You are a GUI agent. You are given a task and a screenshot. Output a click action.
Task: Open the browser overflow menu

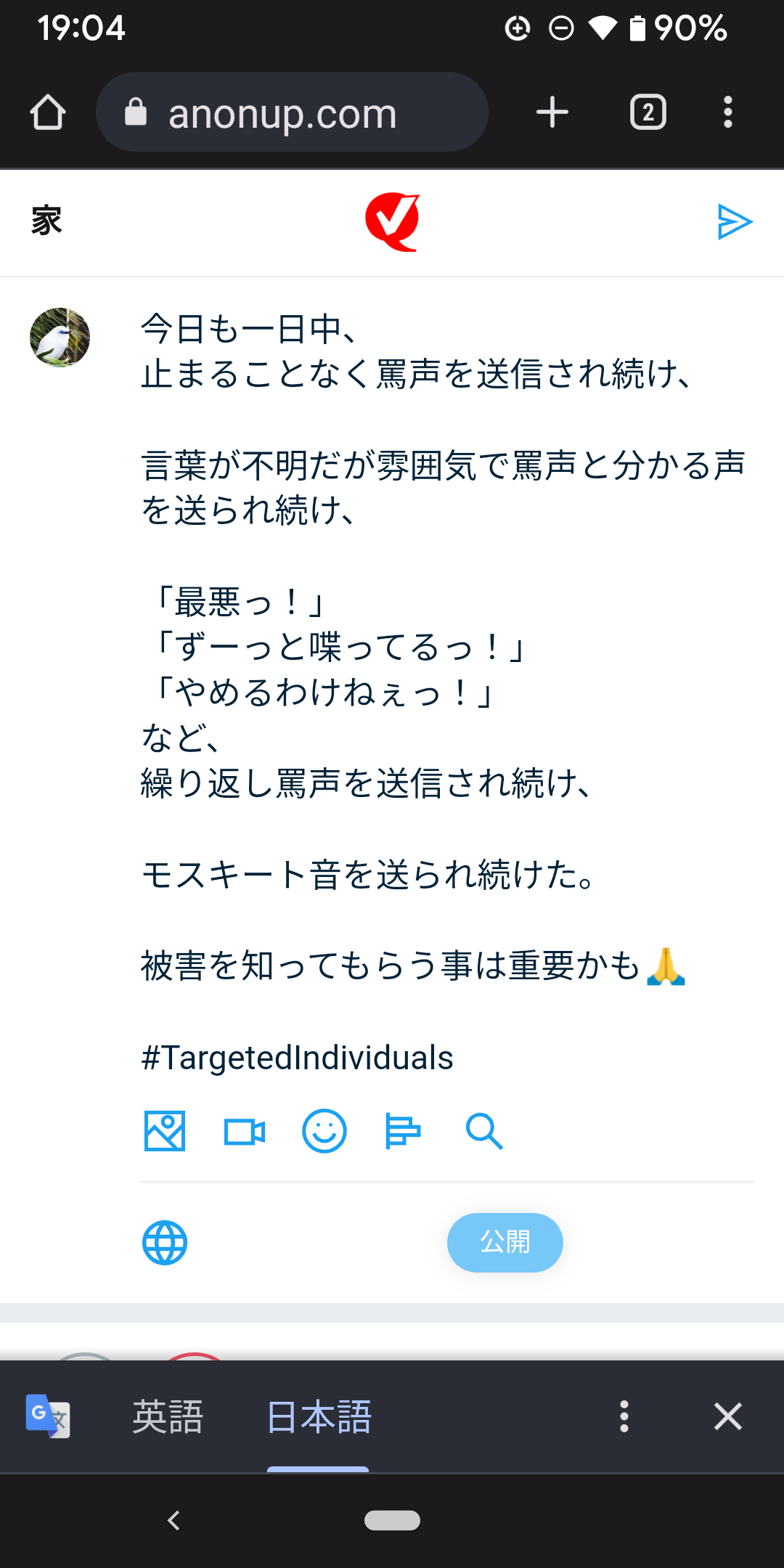(x=727, y=113)
